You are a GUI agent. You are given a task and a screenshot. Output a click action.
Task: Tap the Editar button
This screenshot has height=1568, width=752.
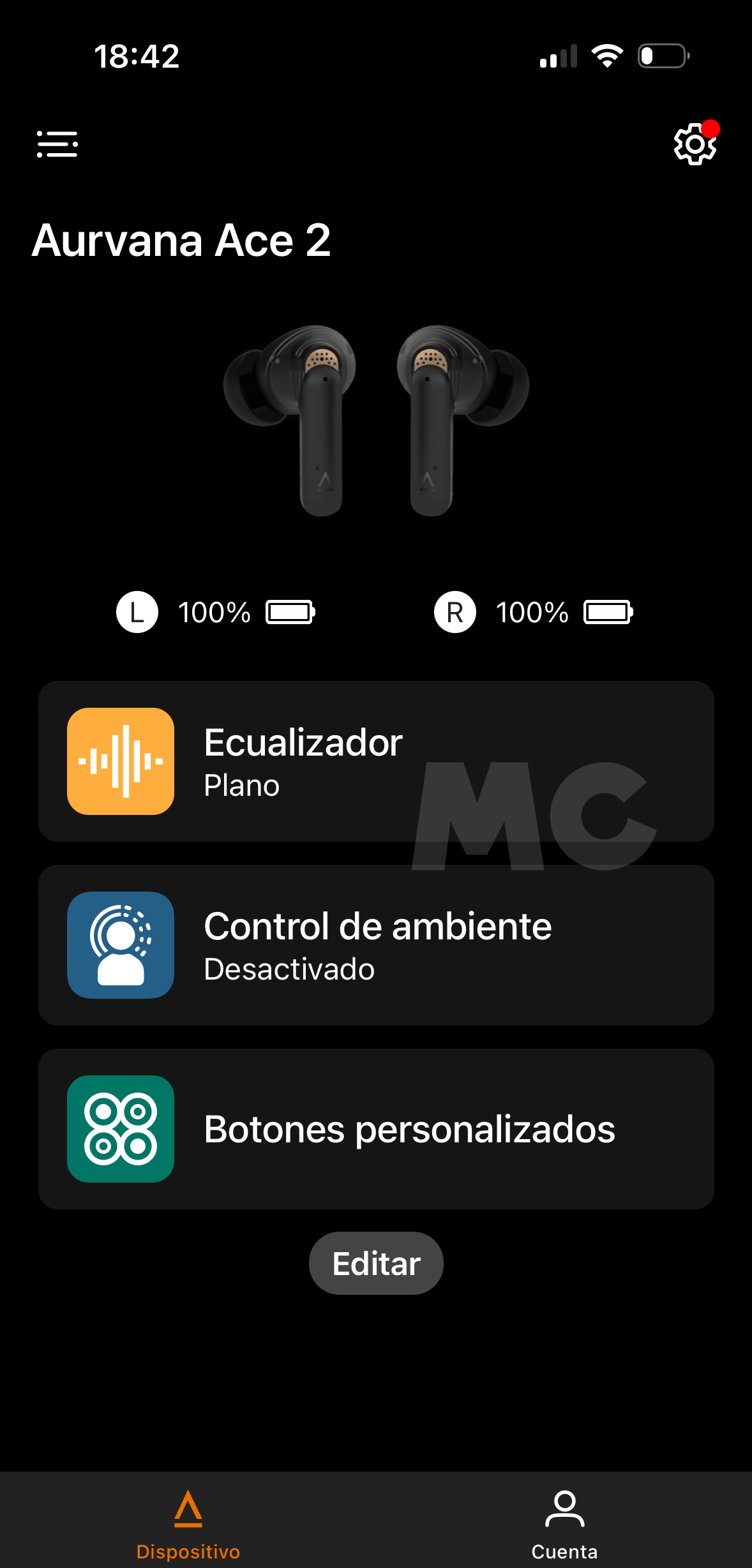[376, 1263]
